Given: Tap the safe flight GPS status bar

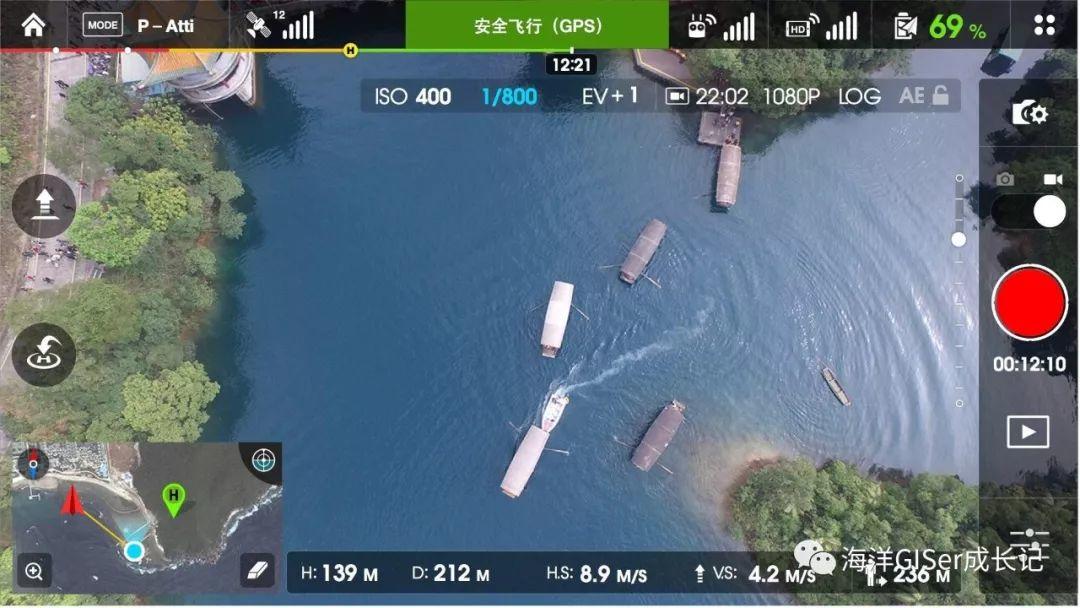Looking at the screenshot, I should pyautogui.click(x=537, y=25).
